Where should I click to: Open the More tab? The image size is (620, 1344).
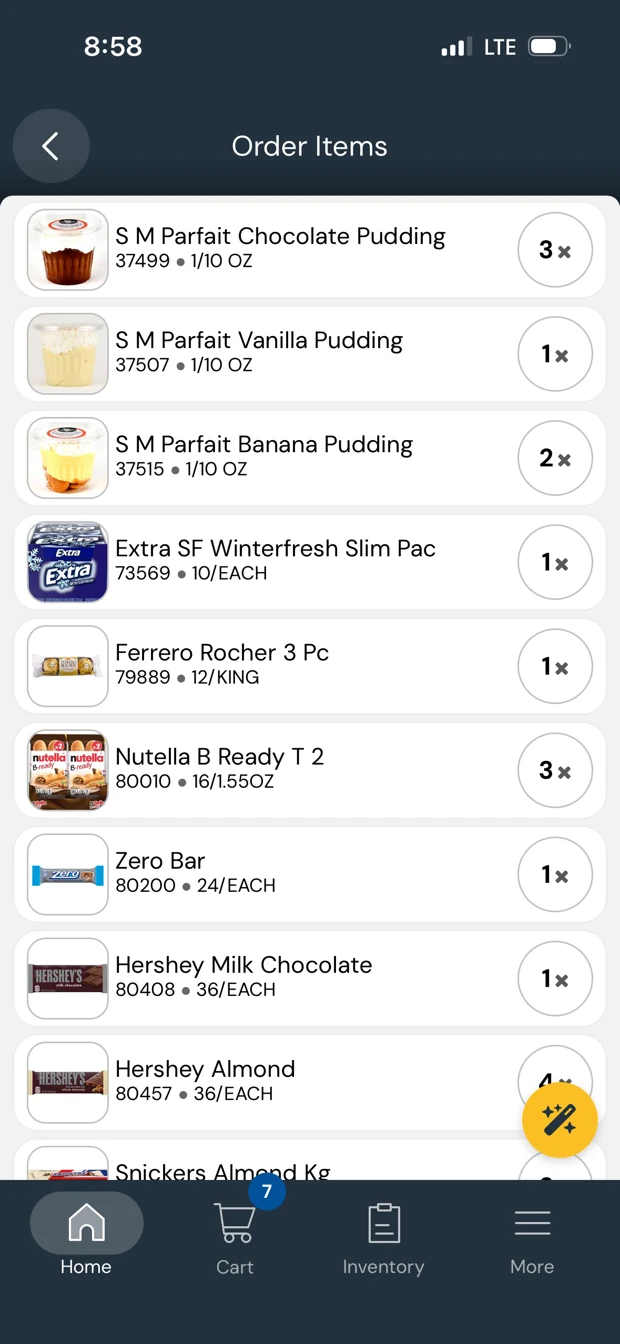coord(532,1239)
